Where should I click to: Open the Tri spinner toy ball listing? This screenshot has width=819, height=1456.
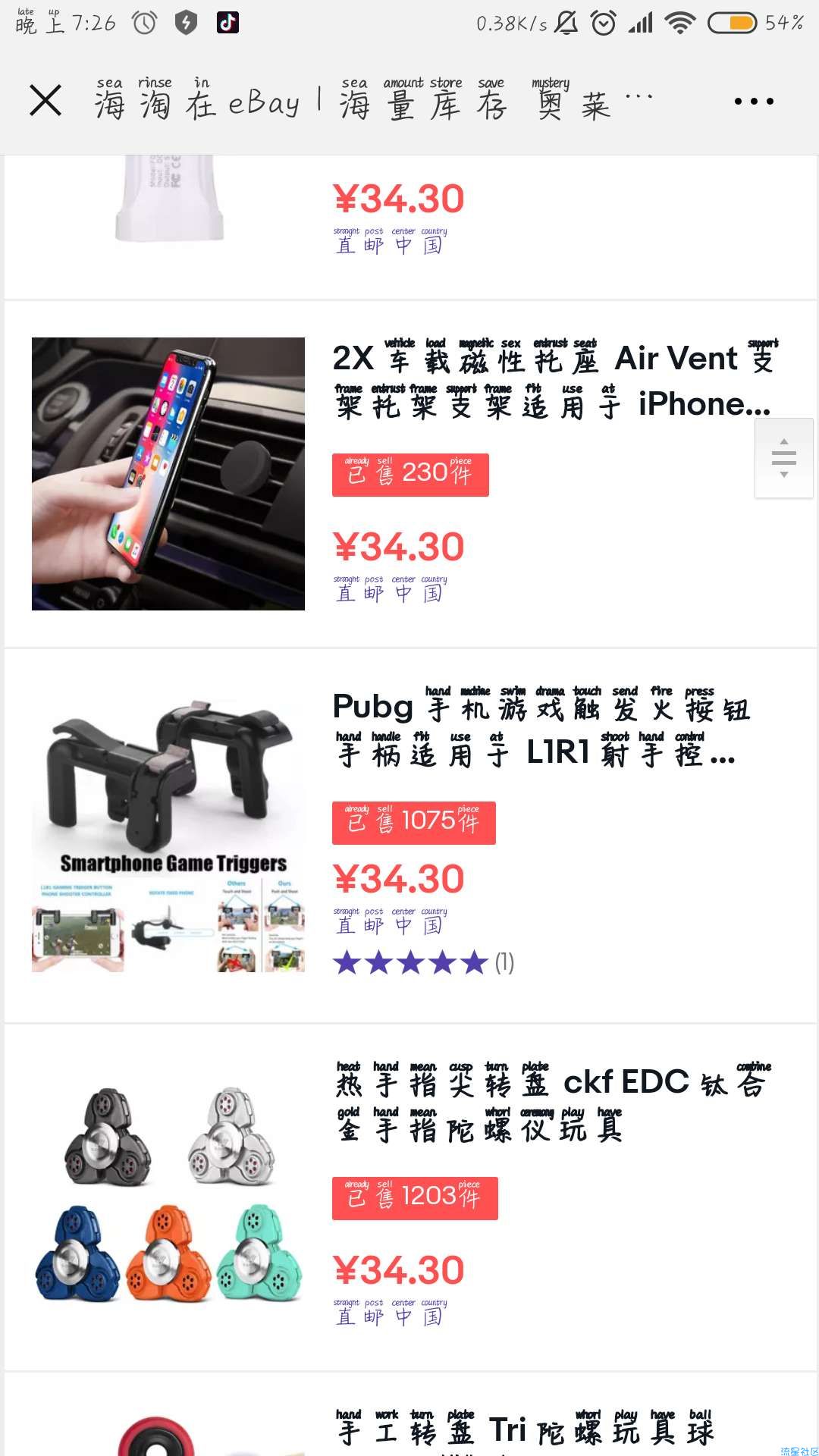[523, 1430]
